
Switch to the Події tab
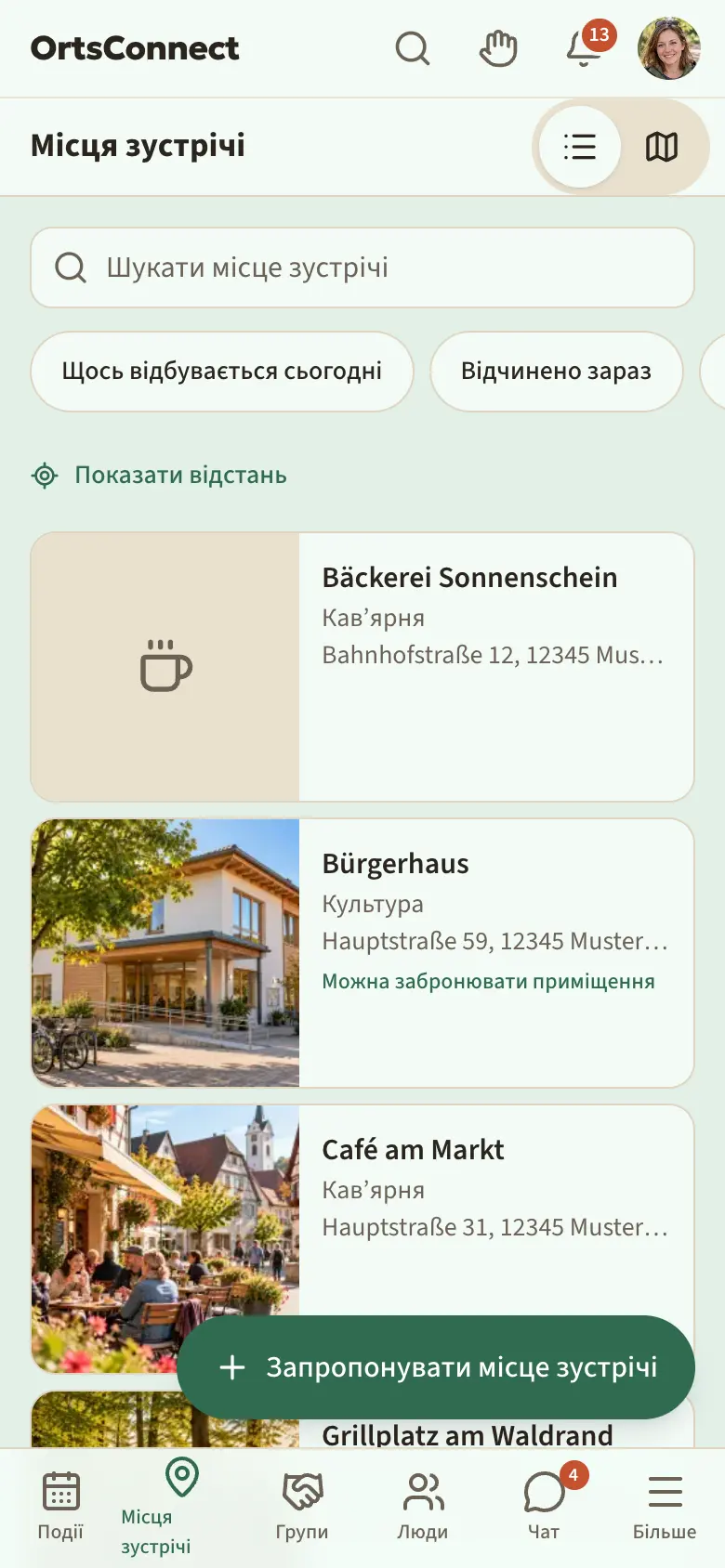(60, 1509)
